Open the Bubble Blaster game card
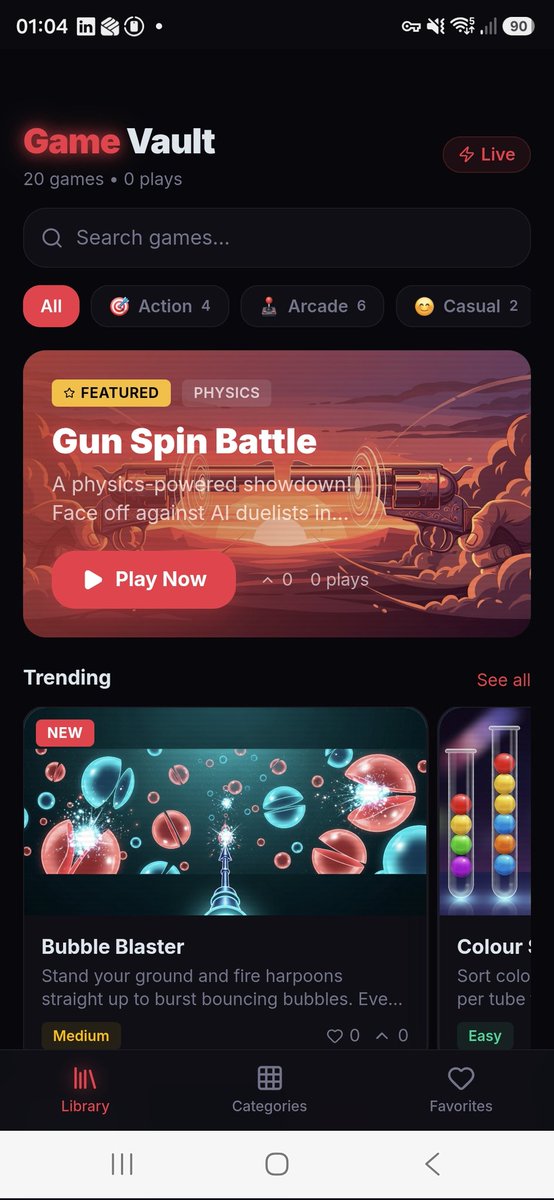The height and width of the screenshot is (1200, 554). point(226,878)
